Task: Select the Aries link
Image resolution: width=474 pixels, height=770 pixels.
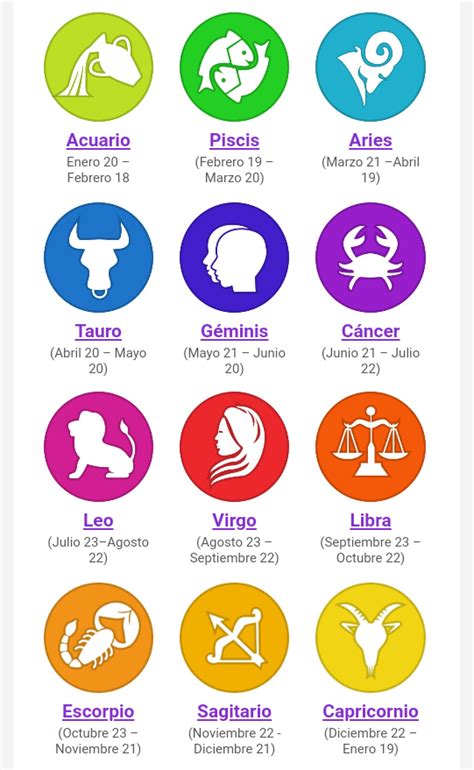Action: click(370, 140)
